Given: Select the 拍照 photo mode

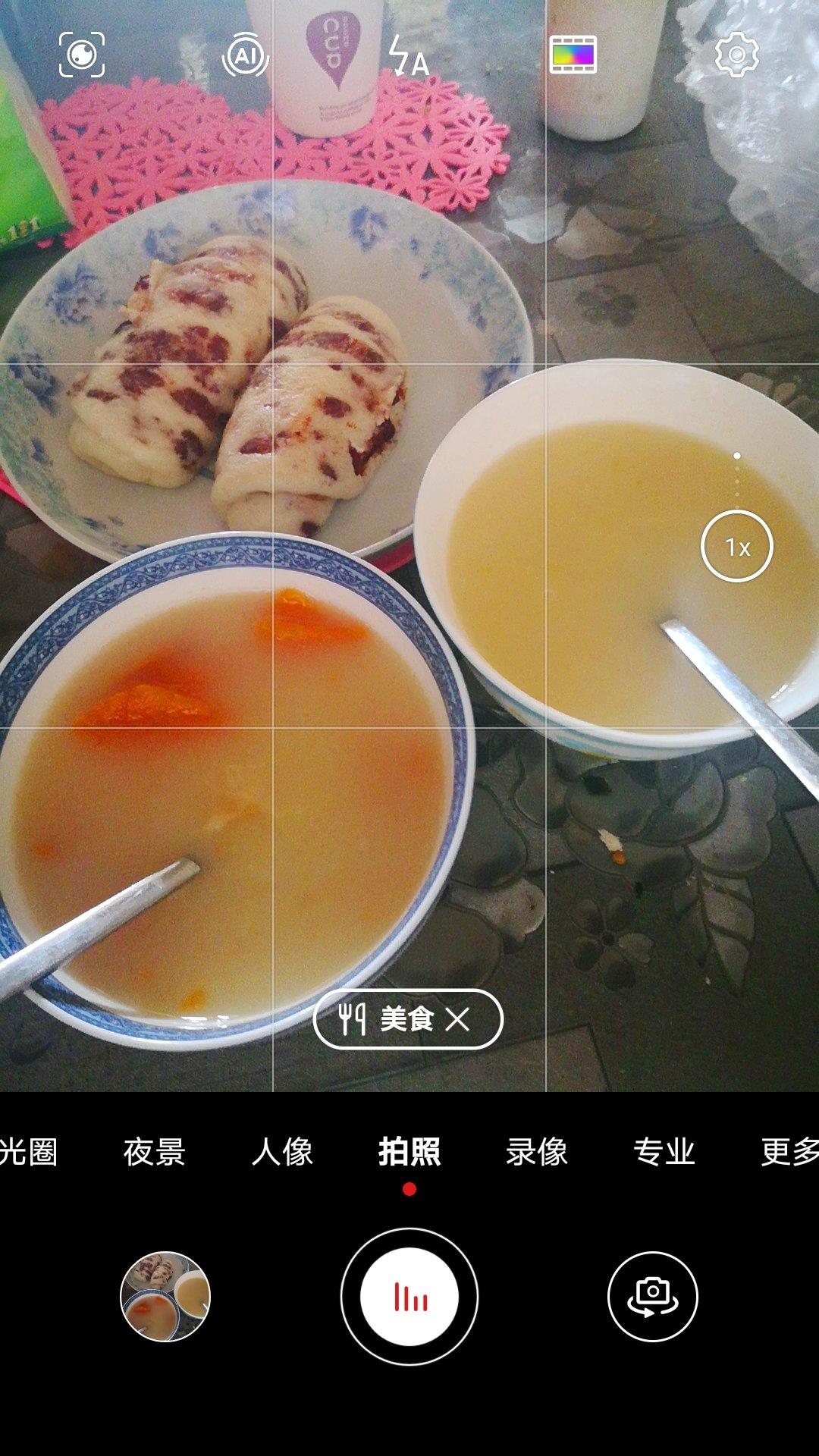Looking at the screenshot, I should (x=409, y=1152).
